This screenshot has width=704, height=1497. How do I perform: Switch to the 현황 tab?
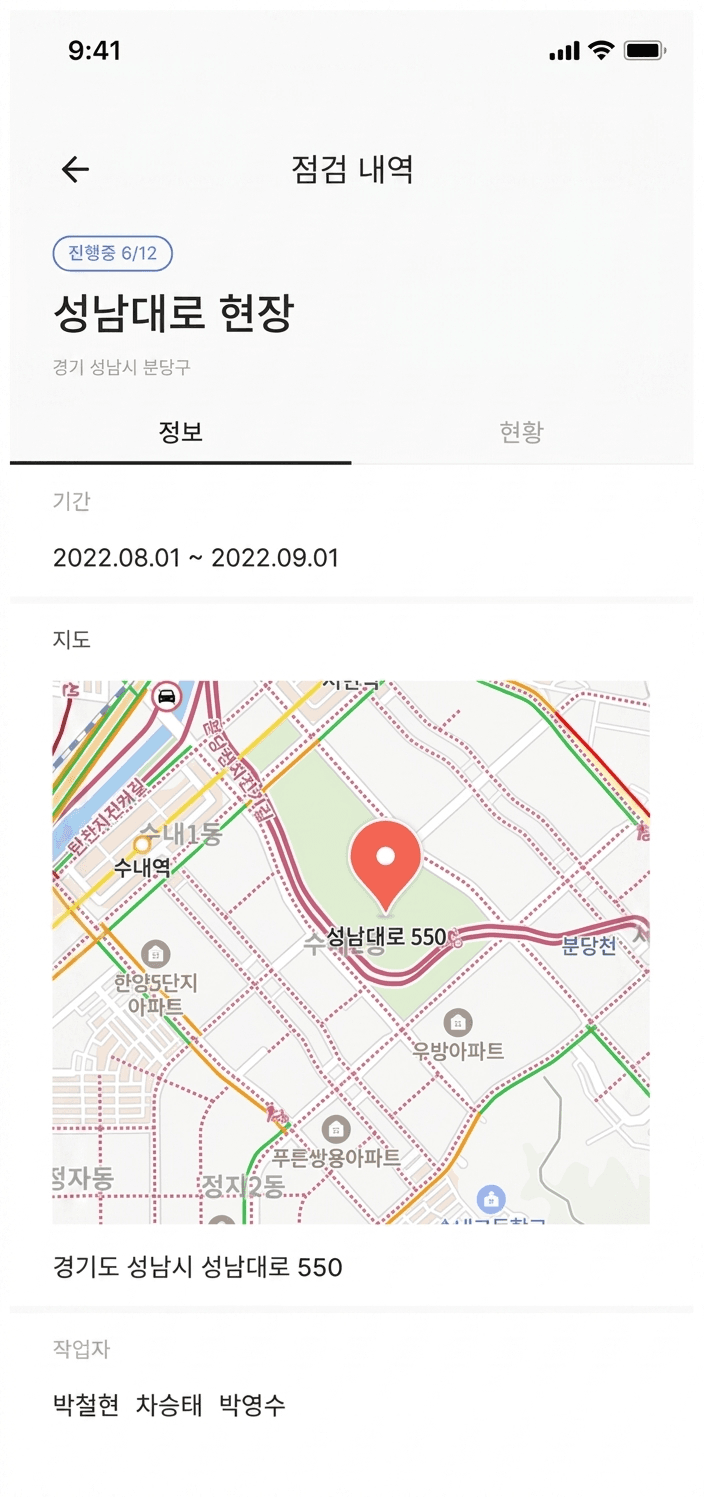pos(521,432)
